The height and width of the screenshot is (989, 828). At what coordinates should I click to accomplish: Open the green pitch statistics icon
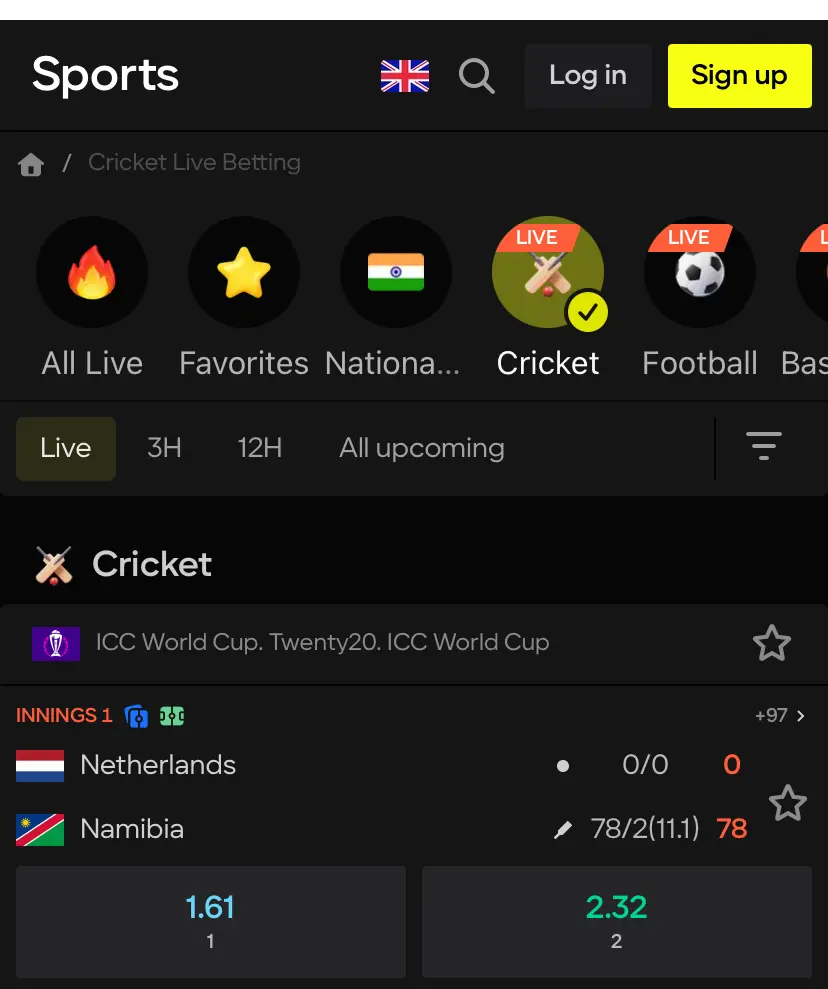click(x=171, y=715)
